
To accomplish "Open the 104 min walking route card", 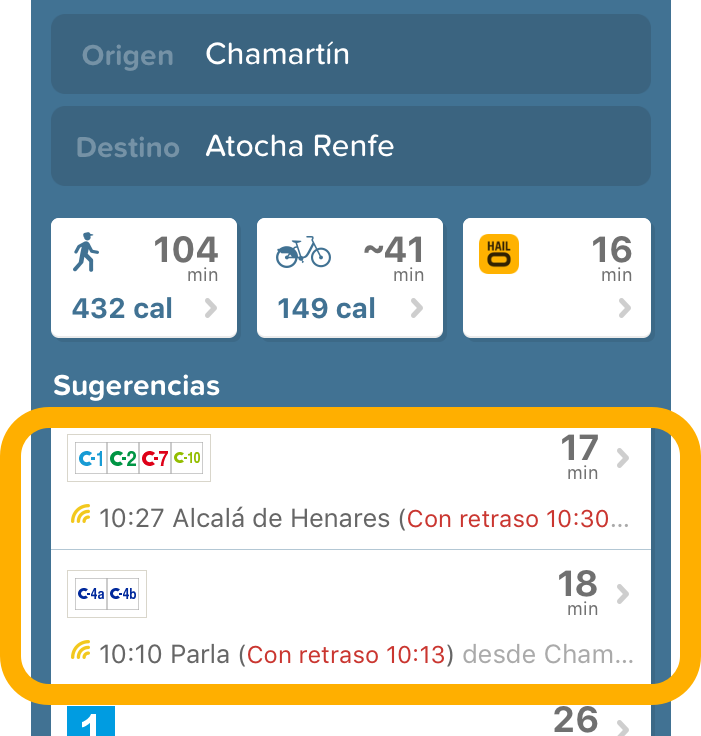I will pos(144,278).
